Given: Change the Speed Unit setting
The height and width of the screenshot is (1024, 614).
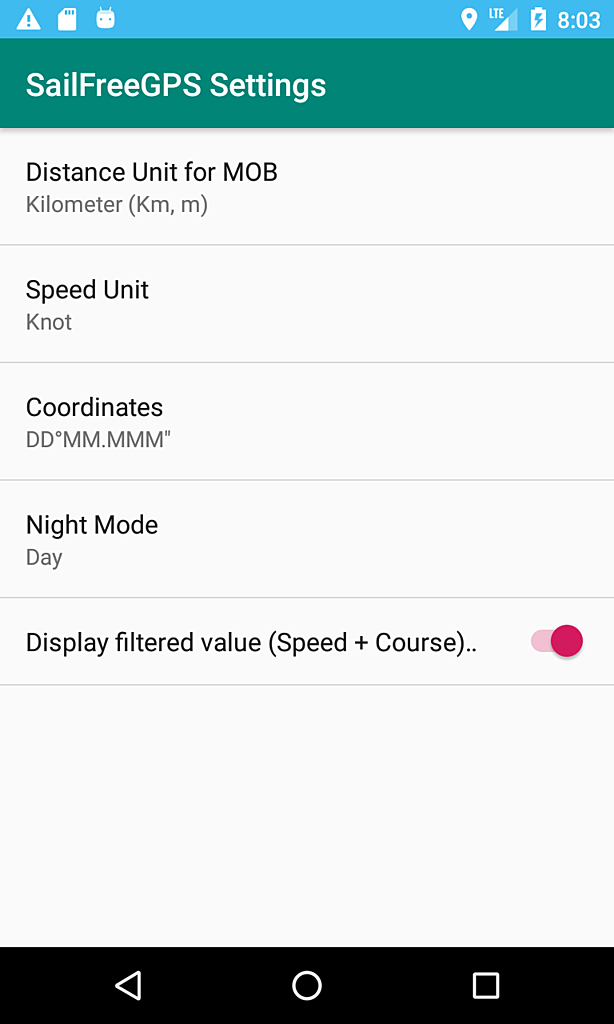Looking at the screenshot, I should [307, 304].
